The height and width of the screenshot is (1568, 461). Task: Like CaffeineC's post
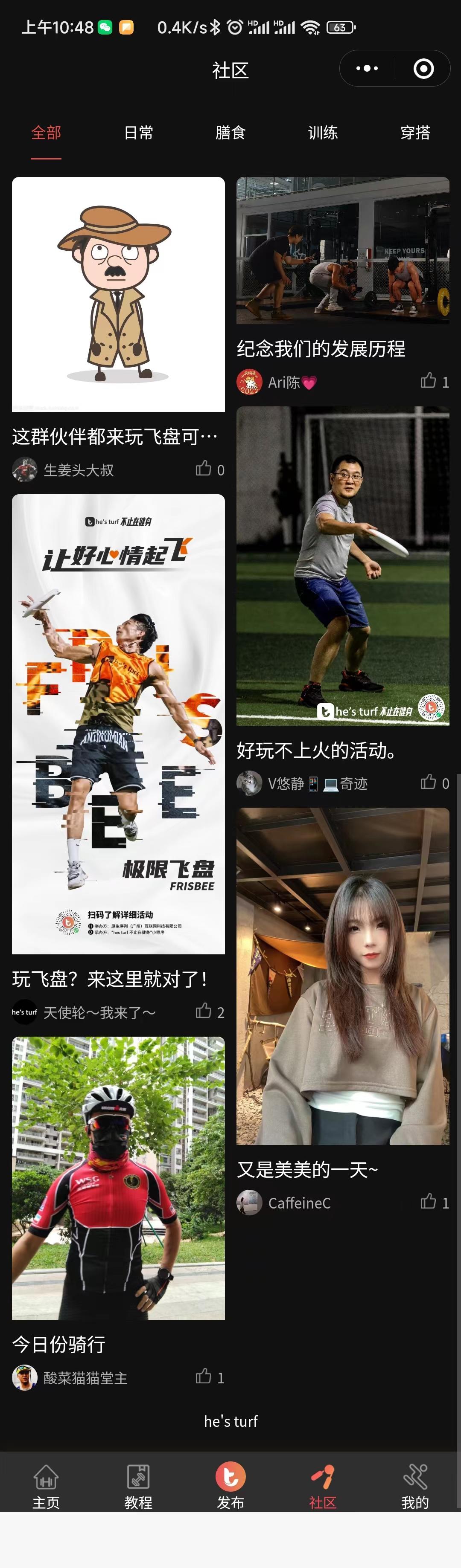(x=429, y=1202)
